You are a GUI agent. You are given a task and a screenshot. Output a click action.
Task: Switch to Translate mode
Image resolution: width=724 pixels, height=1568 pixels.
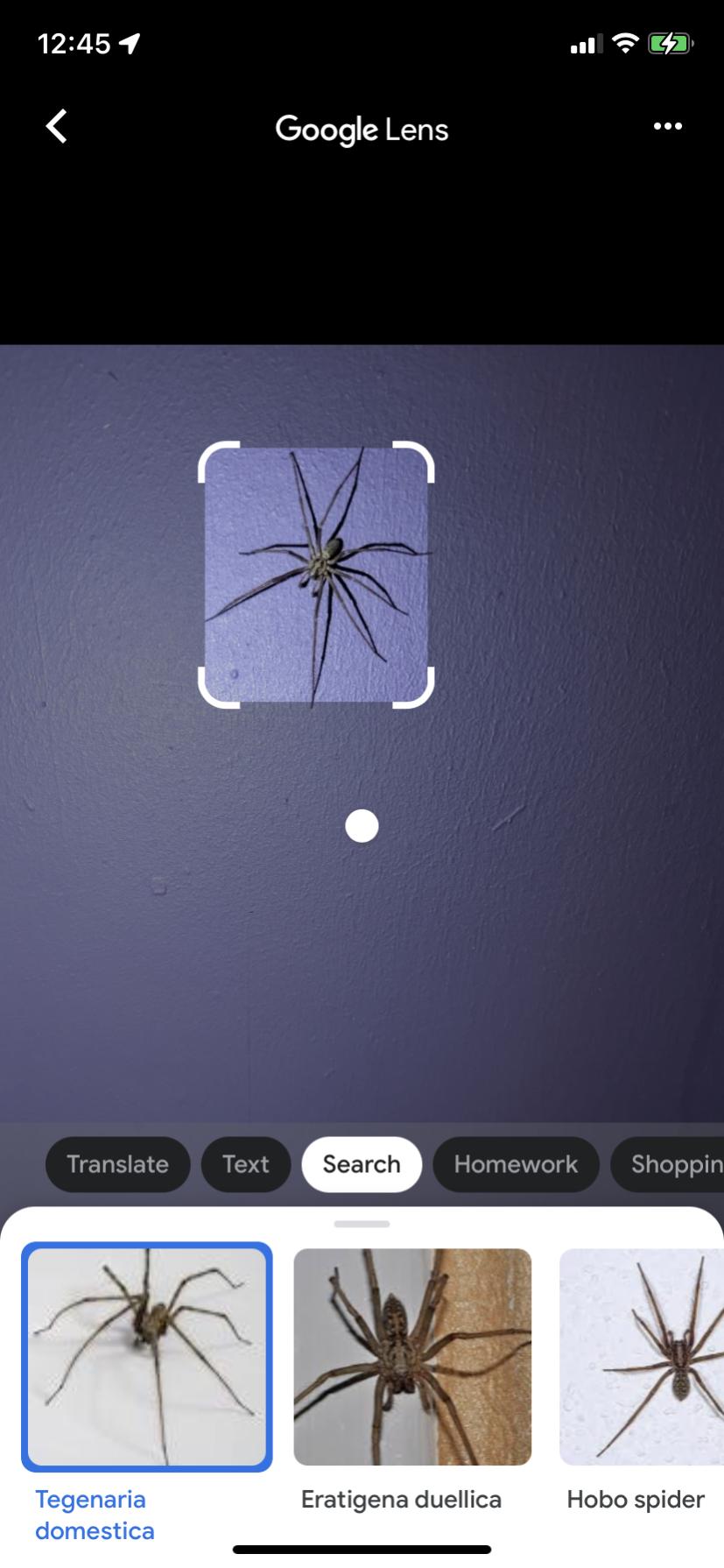[x=117, y=1164]
